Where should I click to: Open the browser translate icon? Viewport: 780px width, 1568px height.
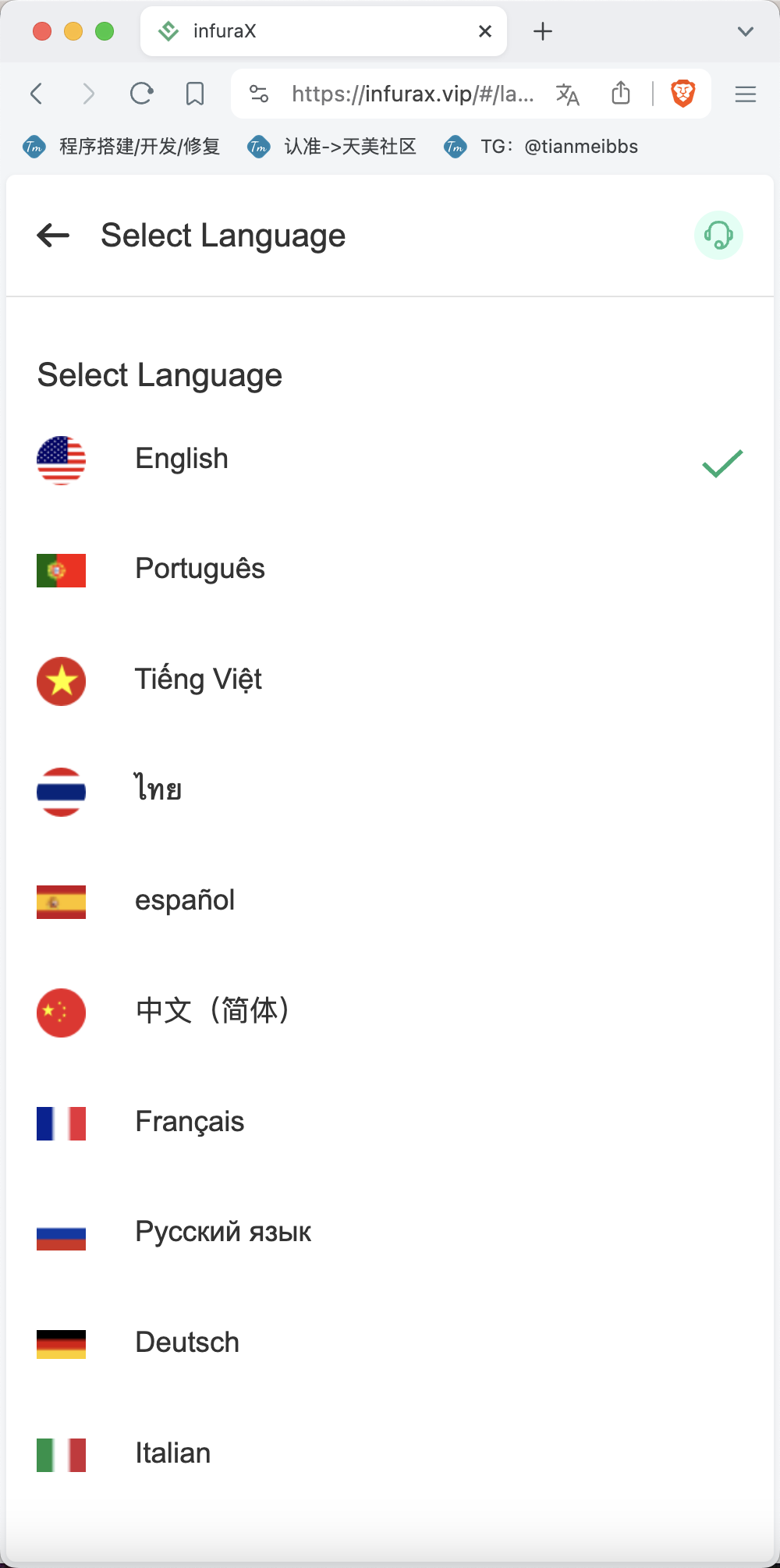tap(567, 94)
